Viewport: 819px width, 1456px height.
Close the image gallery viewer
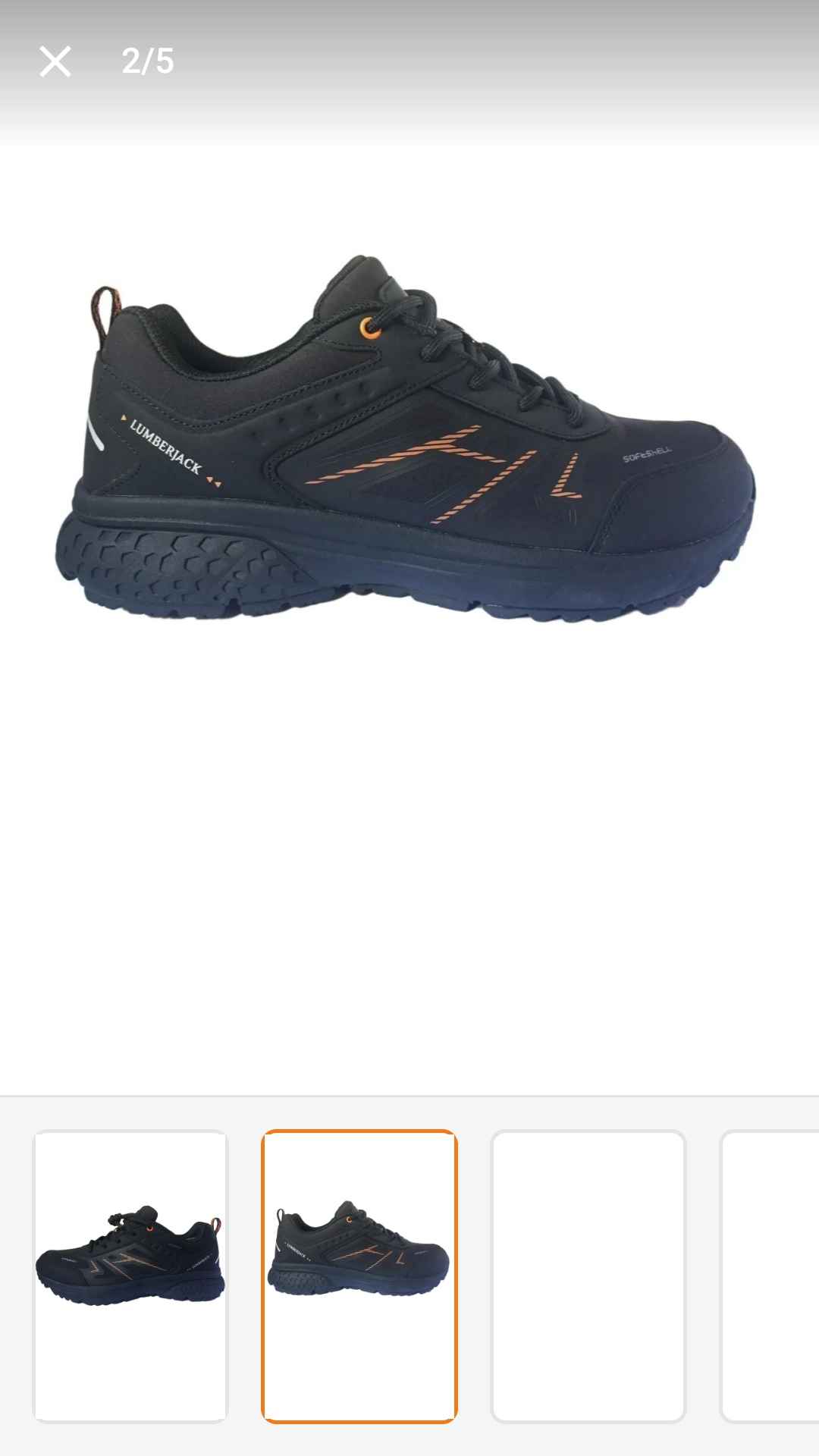(55, 61)
